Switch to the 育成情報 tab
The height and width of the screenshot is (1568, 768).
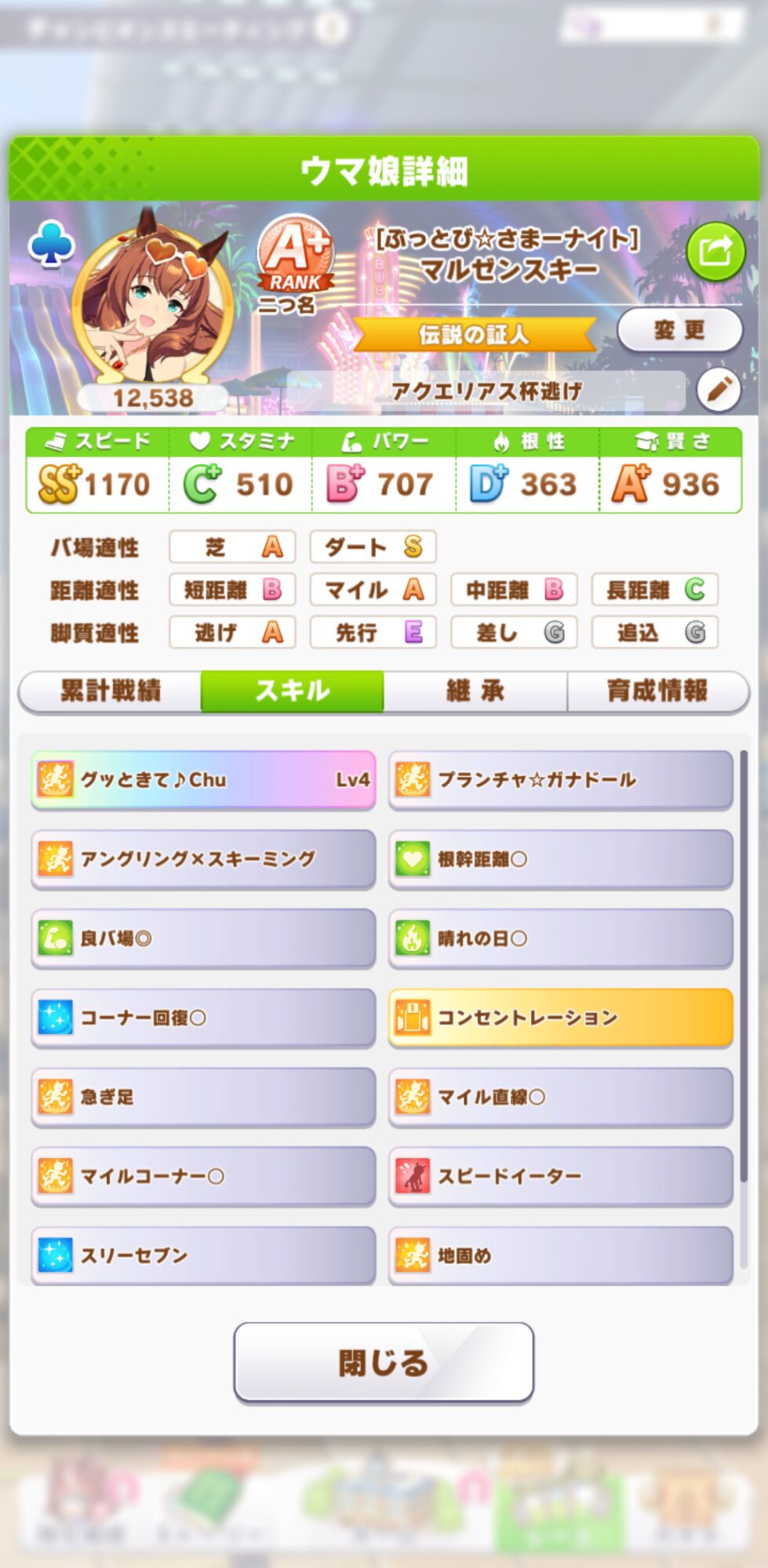657,691
